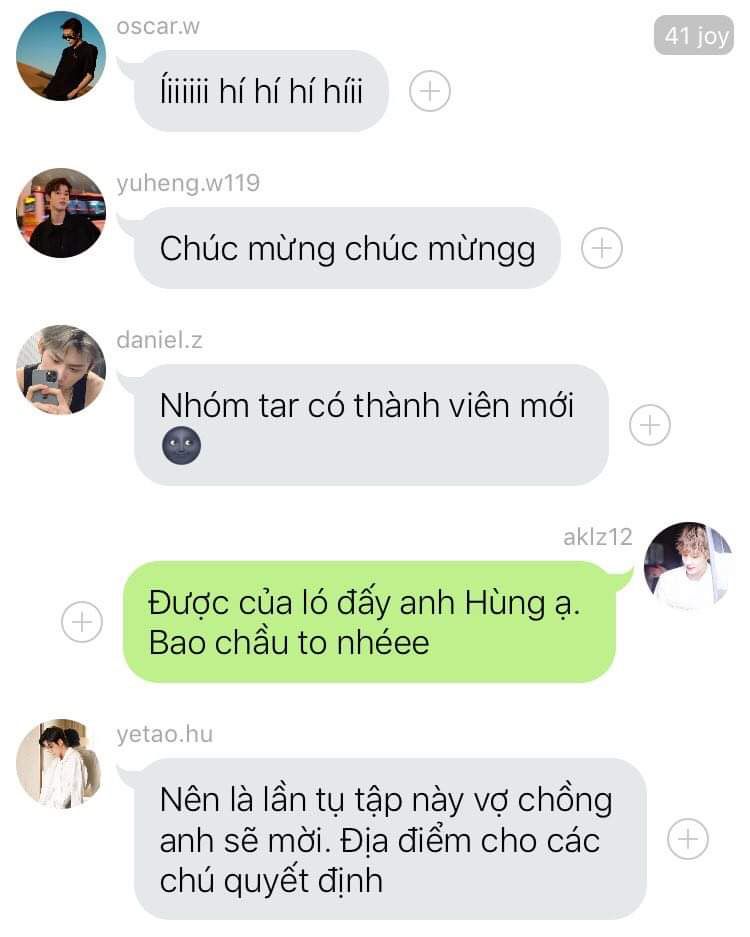The width and height of the screenshot is (750, 937).
Task: Open the "41 joy" reactions badge
Action: (694, 35)
